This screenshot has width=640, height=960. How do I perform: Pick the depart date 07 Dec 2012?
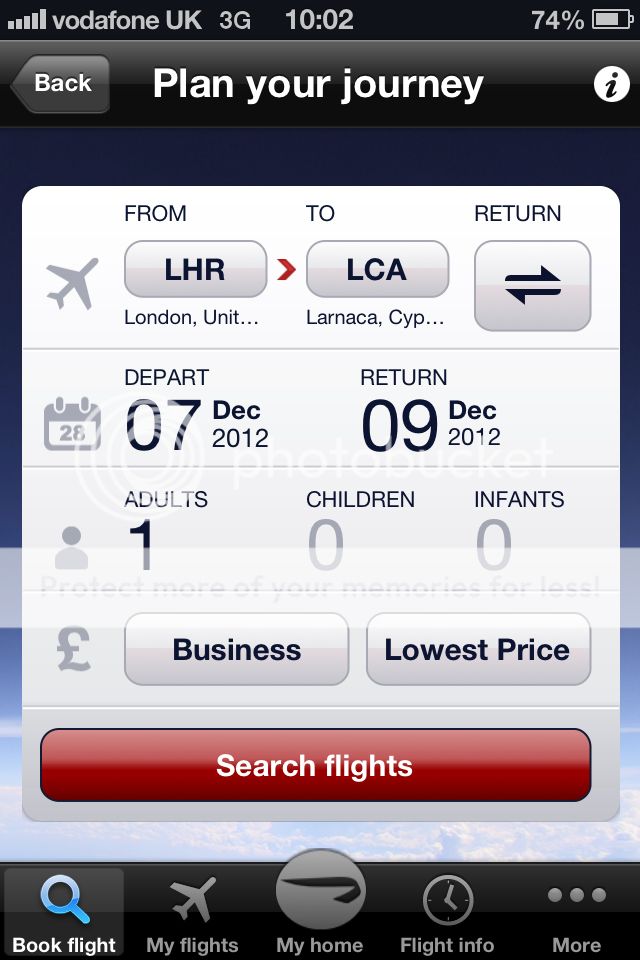197,423
